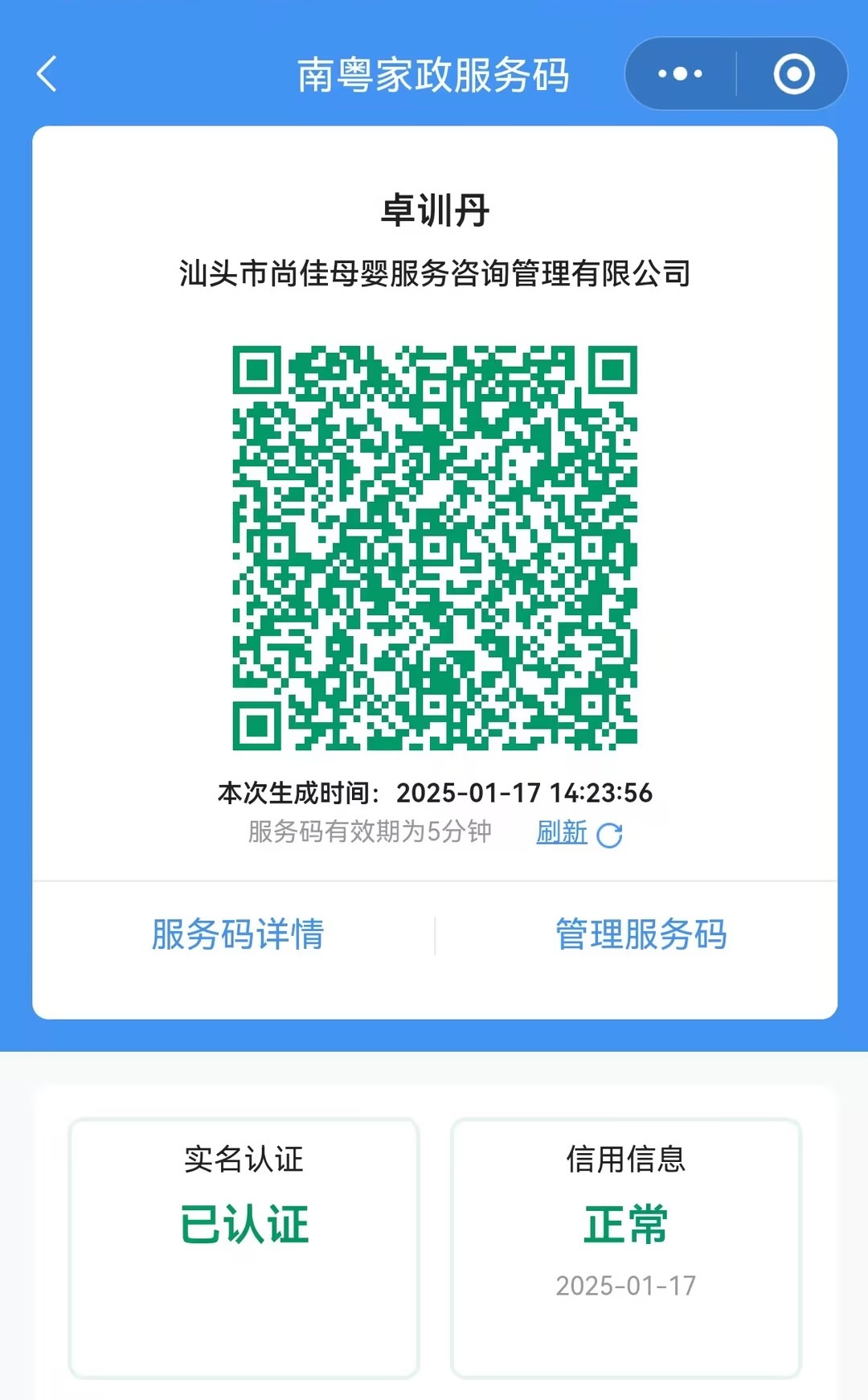Tap the refresh circular arrow icon
Screen dimensions: 868x1400
(x=612, y=835)
